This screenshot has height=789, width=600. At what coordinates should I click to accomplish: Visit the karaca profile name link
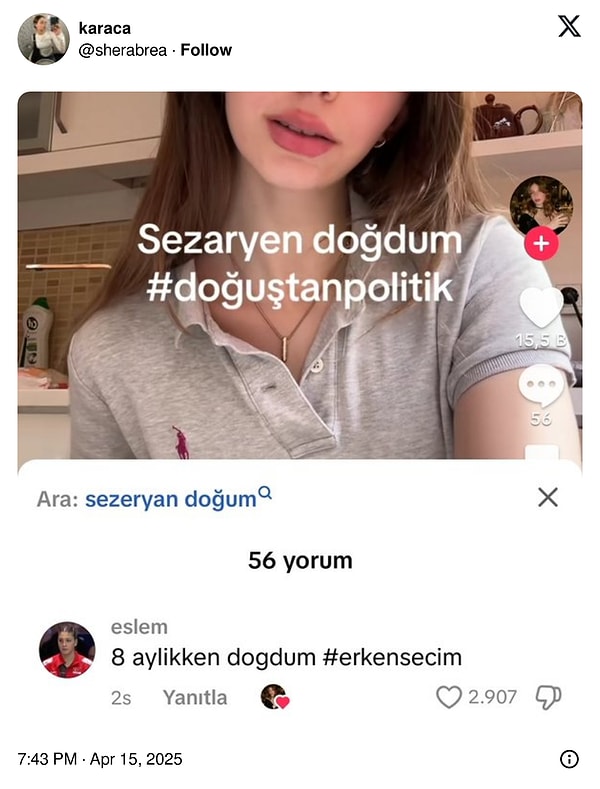point(104,28)
